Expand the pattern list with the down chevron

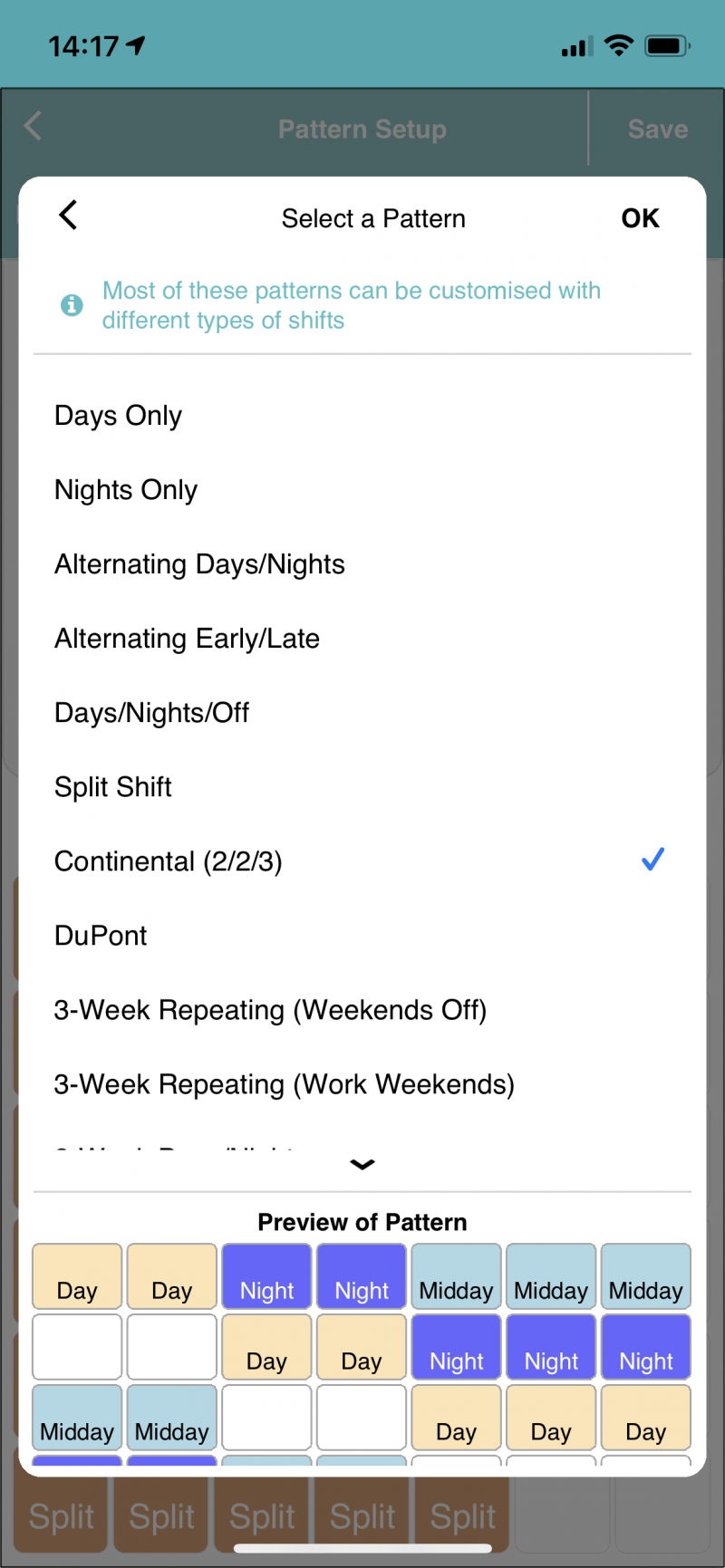coord(362,1165)
